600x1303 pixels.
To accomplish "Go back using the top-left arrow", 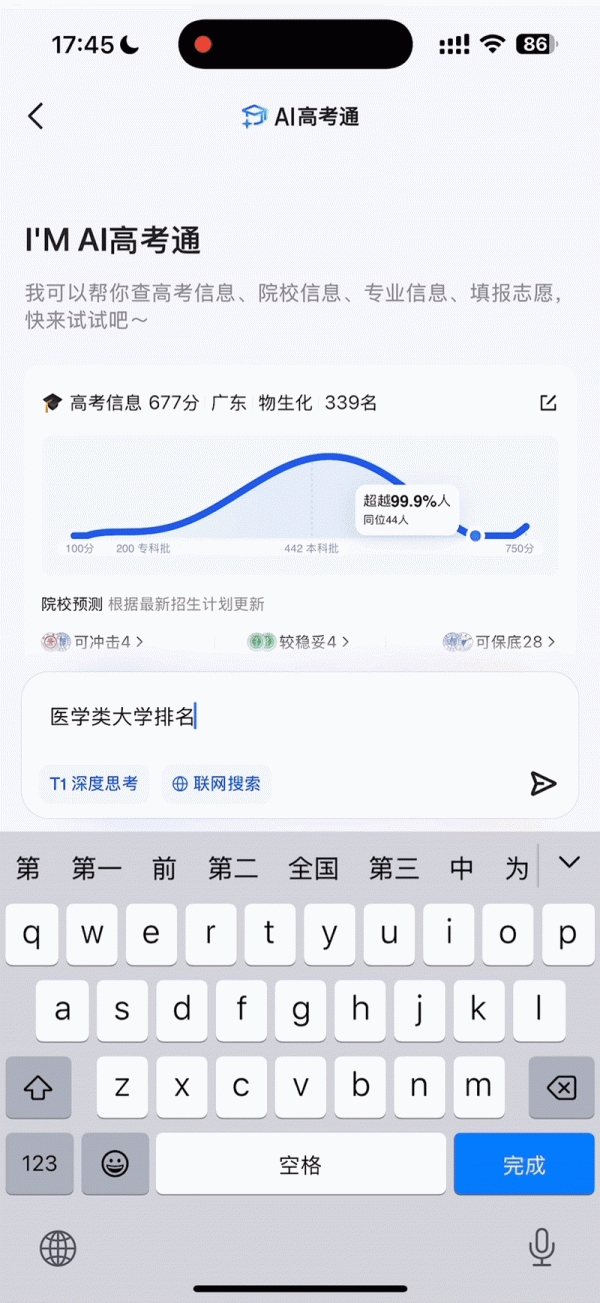I will pyautogui.click(x=36, y=116).
